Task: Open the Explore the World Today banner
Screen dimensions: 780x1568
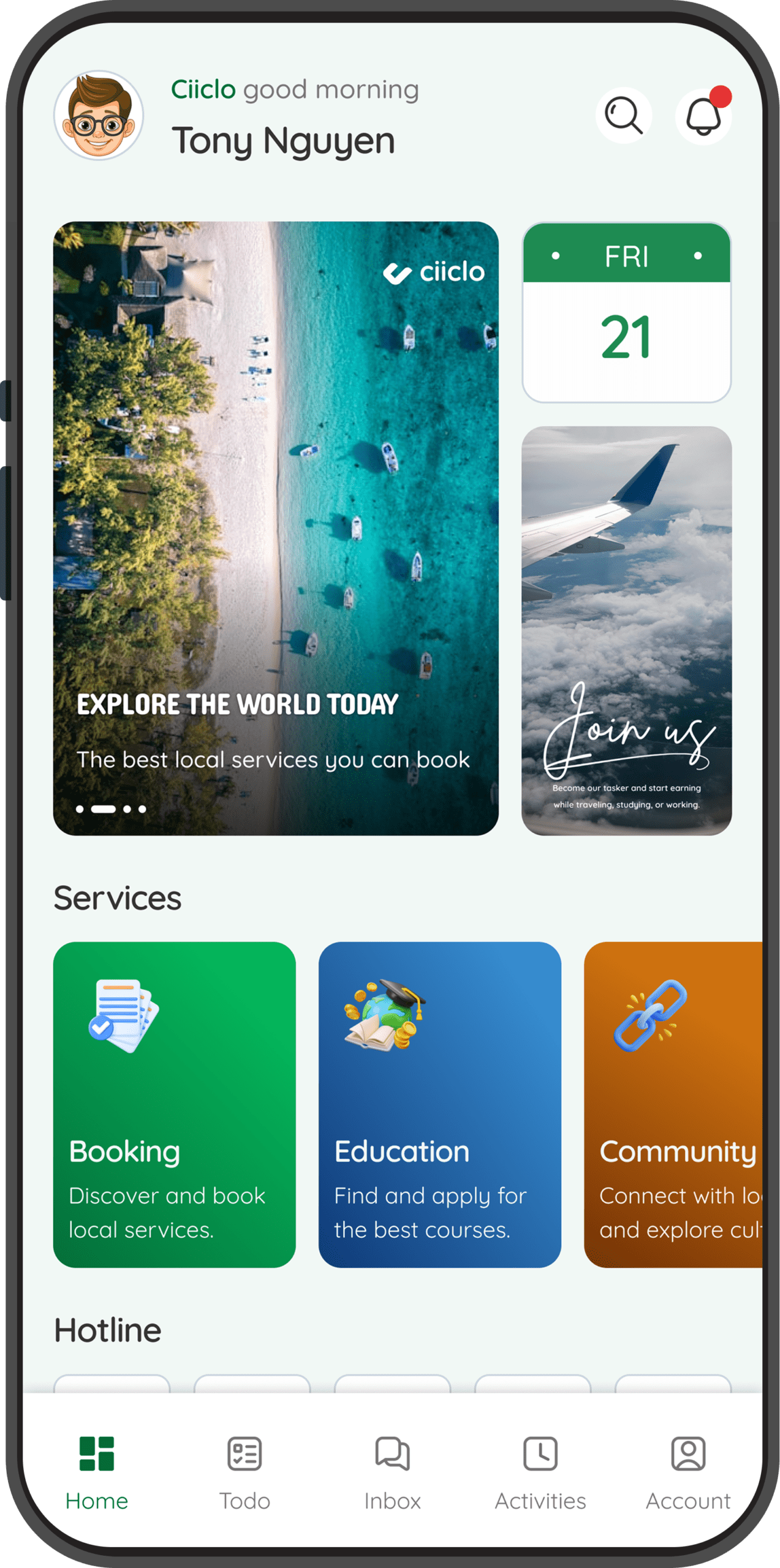Action: 276,528
